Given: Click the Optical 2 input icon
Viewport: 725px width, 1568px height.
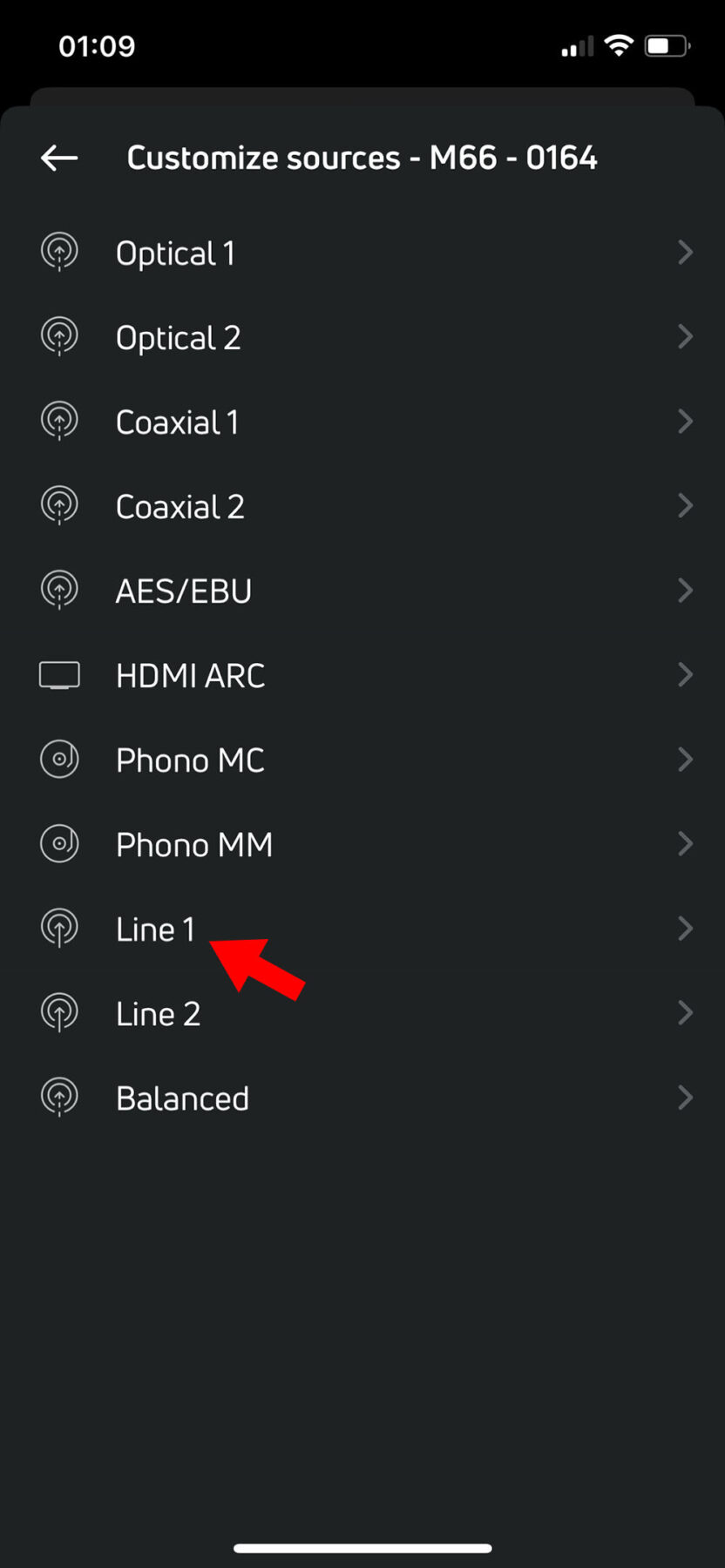Looking at the screenshot, I should pyautogui.click(x=59, y=336).
